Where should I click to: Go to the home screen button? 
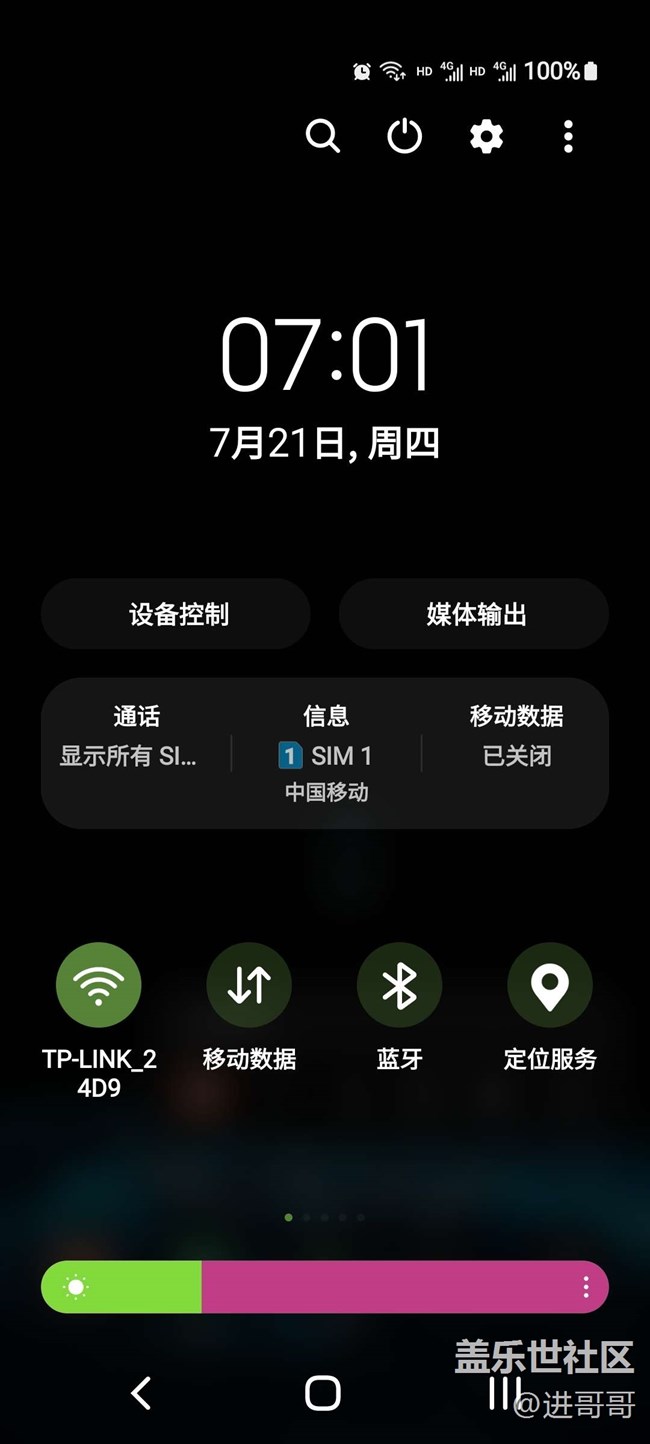pos(323,1392)
